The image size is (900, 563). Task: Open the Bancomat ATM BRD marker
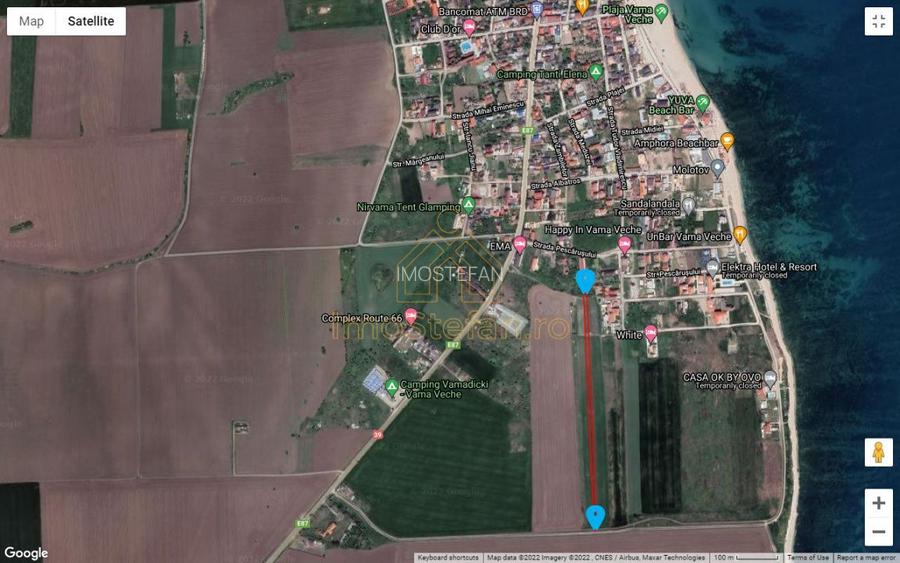(x=537, y=10)
